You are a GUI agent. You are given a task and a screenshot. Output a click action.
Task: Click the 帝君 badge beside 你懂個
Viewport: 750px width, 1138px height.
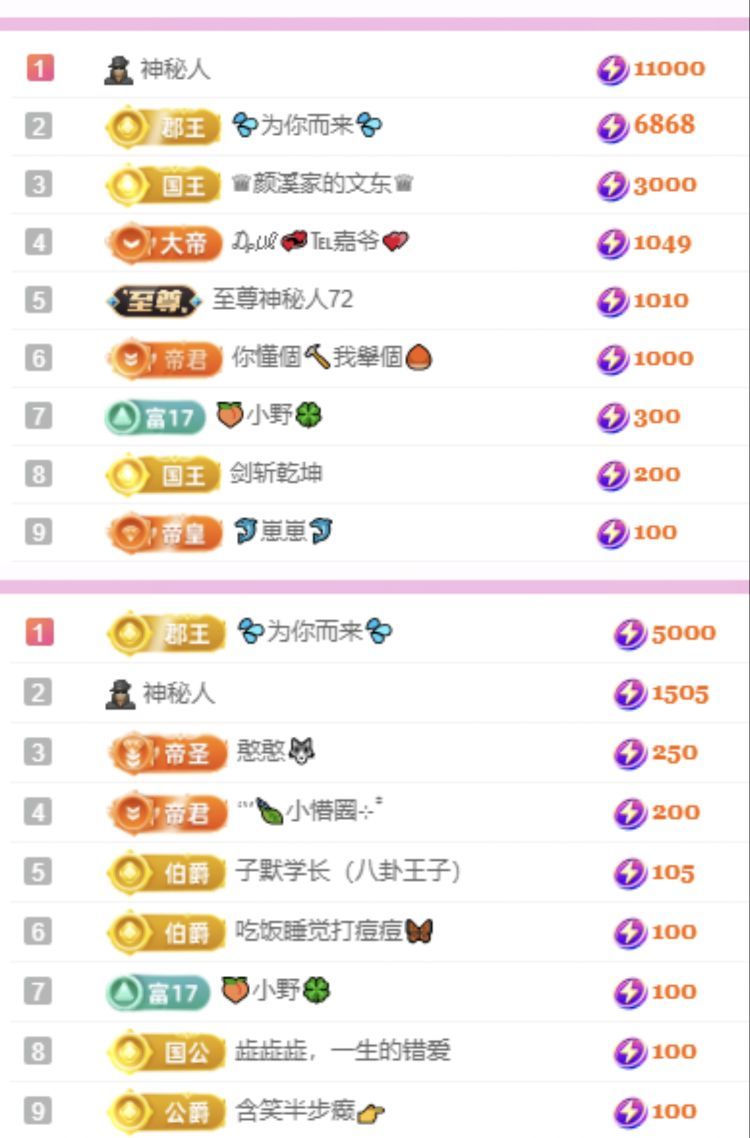point(163,359)
